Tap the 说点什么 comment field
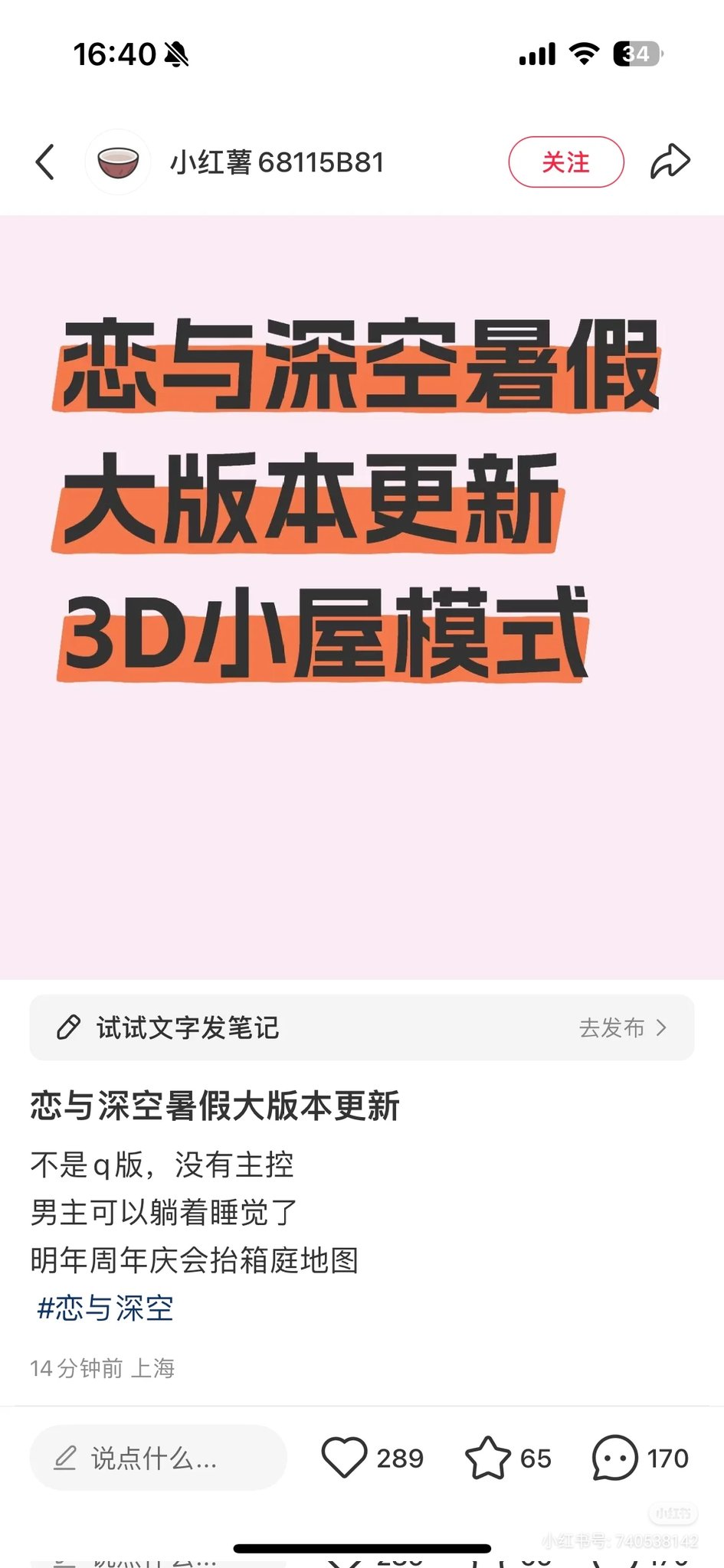 158,1458
